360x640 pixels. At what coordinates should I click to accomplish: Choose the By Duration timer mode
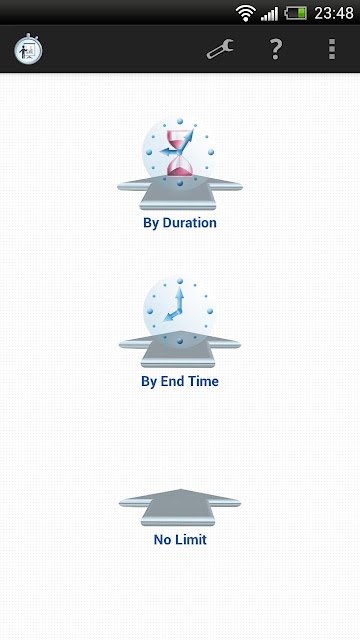[x=180, y=174]
